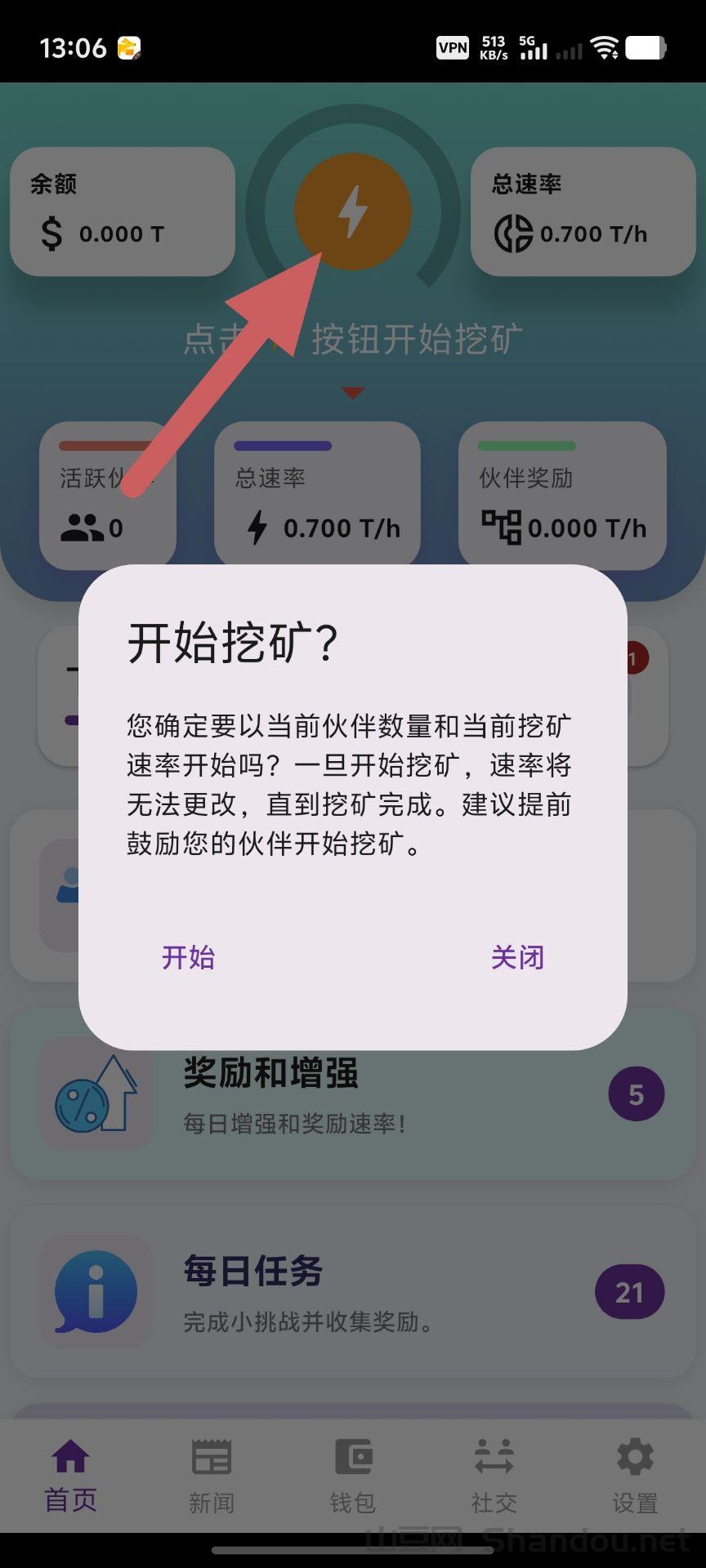This screenshot has height=1568, width=706.
Task: Tap the partners icon in 活跃伙伴 card
Action: coord(84,528)
